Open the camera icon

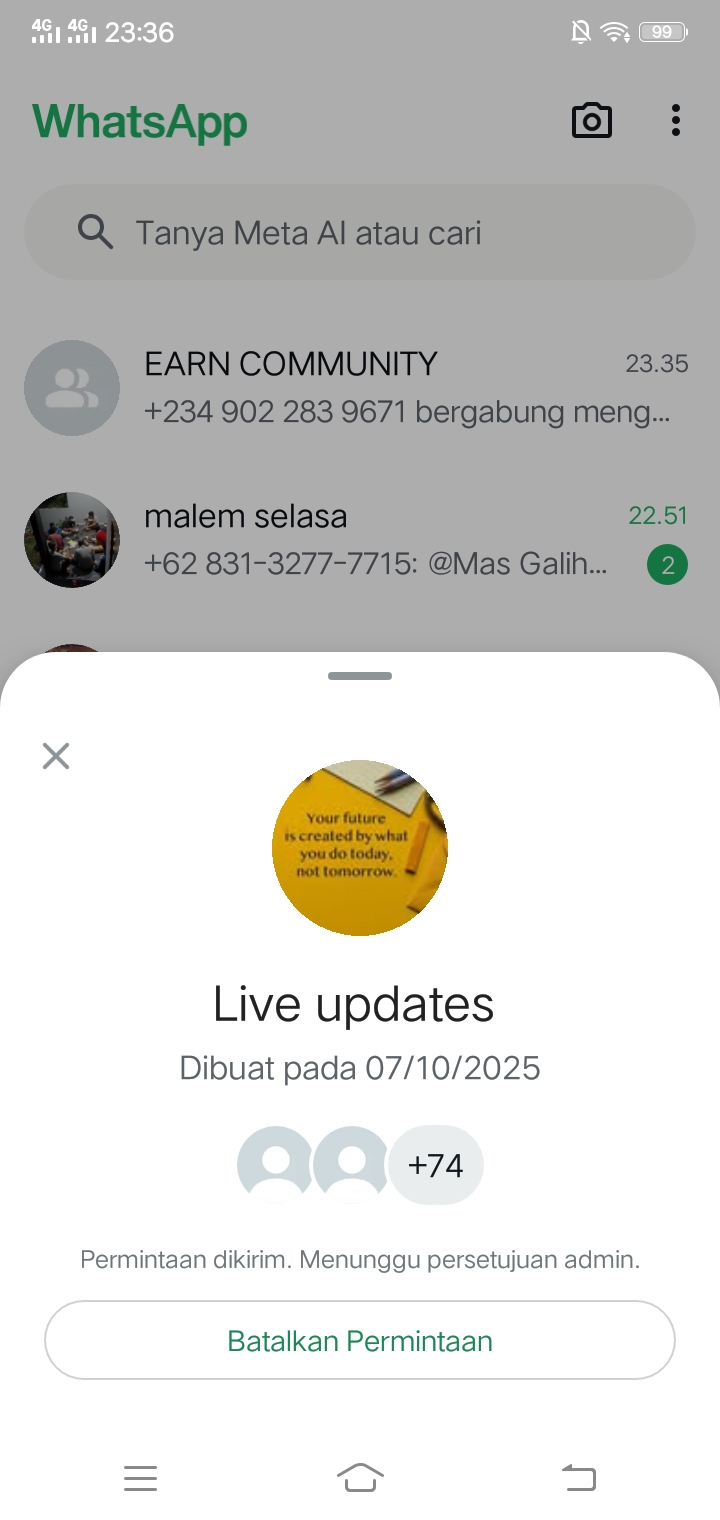(591, 121)
